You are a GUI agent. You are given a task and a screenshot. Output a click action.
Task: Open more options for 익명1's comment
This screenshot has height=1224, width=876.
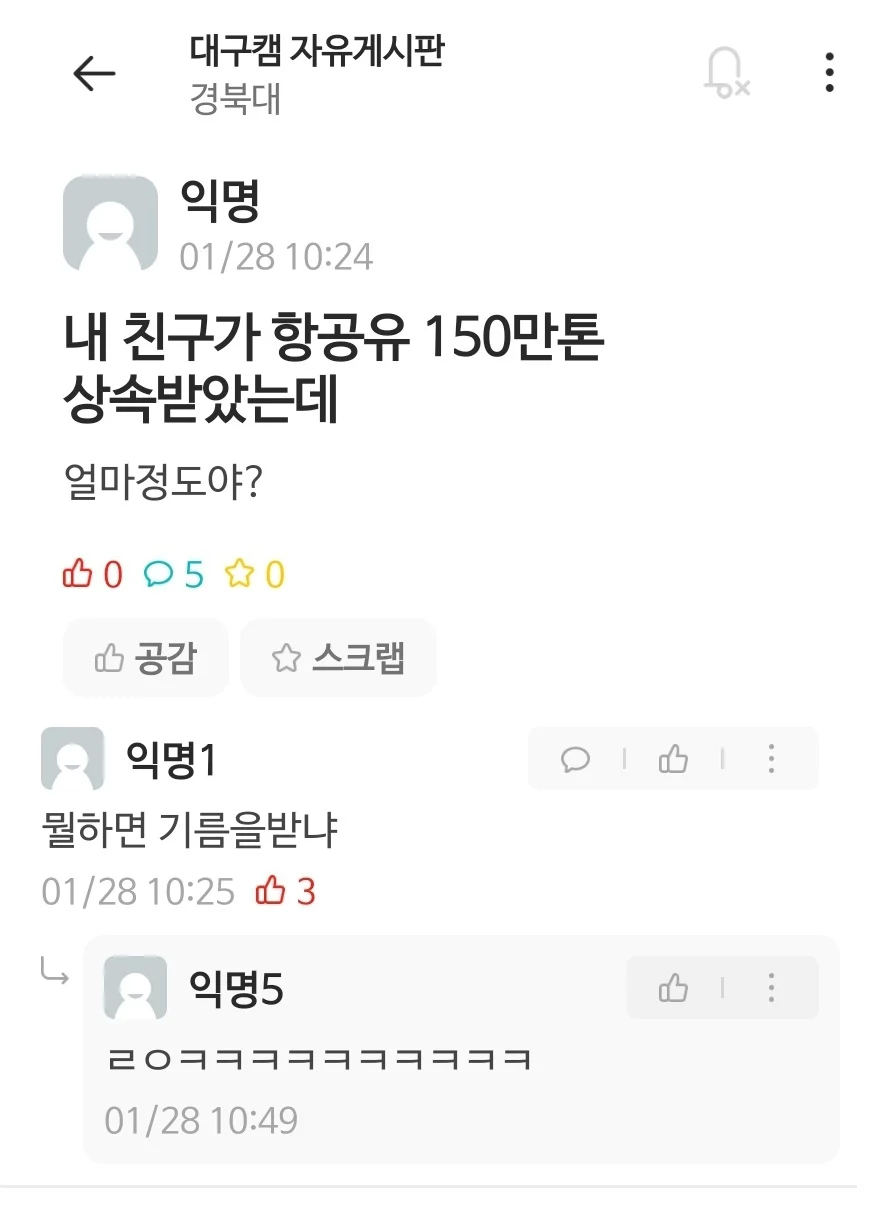pyautogui.click(x=771, y=760)
